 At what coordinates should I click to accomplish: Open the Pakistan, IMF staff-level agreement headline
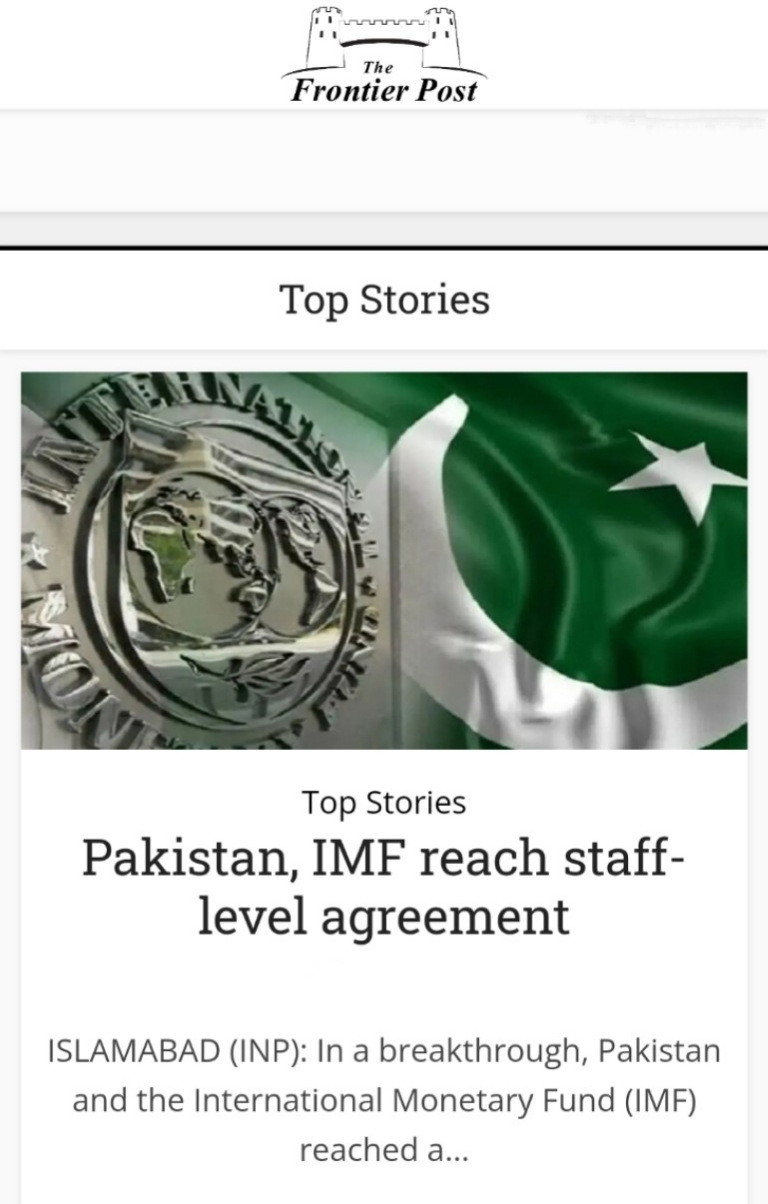[x=384, y=887]
